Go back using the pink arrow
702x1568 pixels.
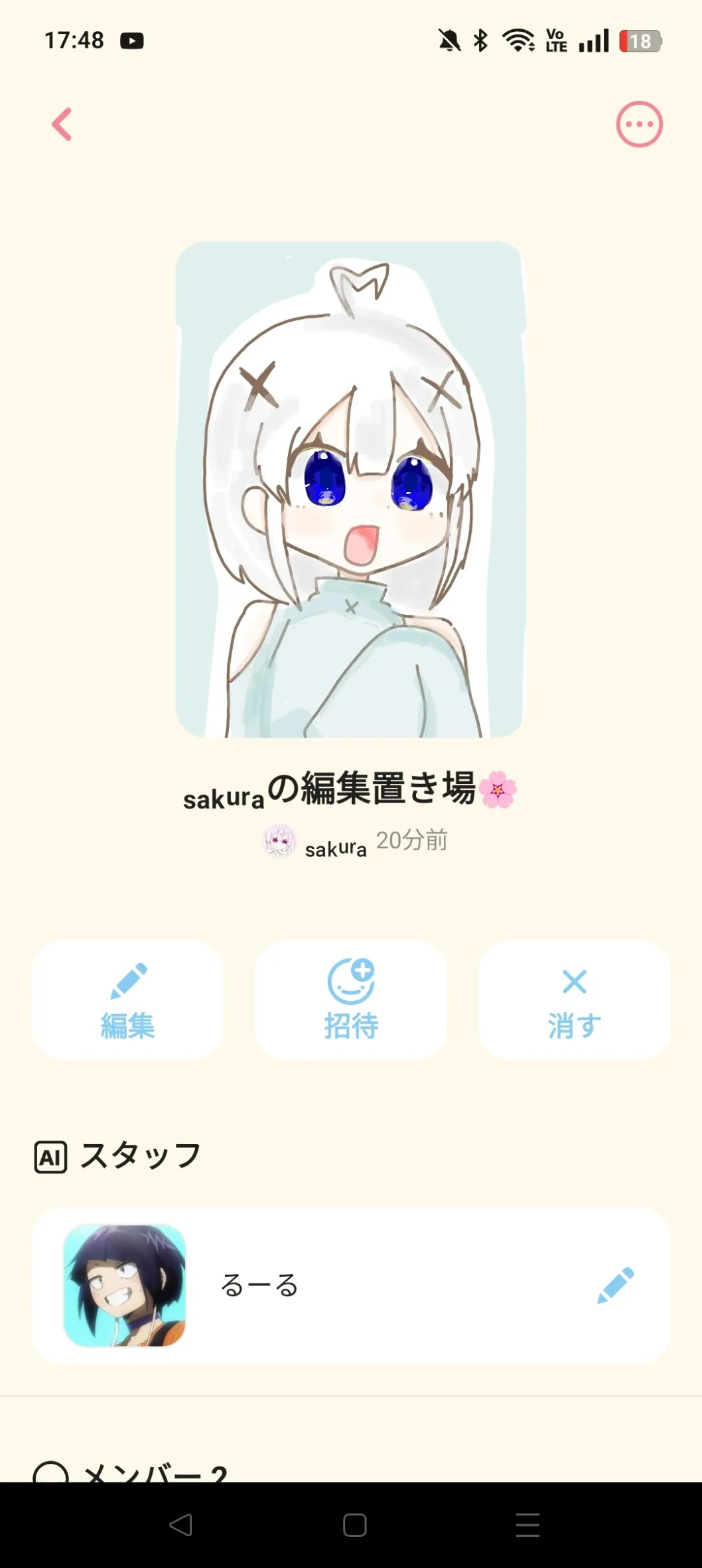[62, 125]
